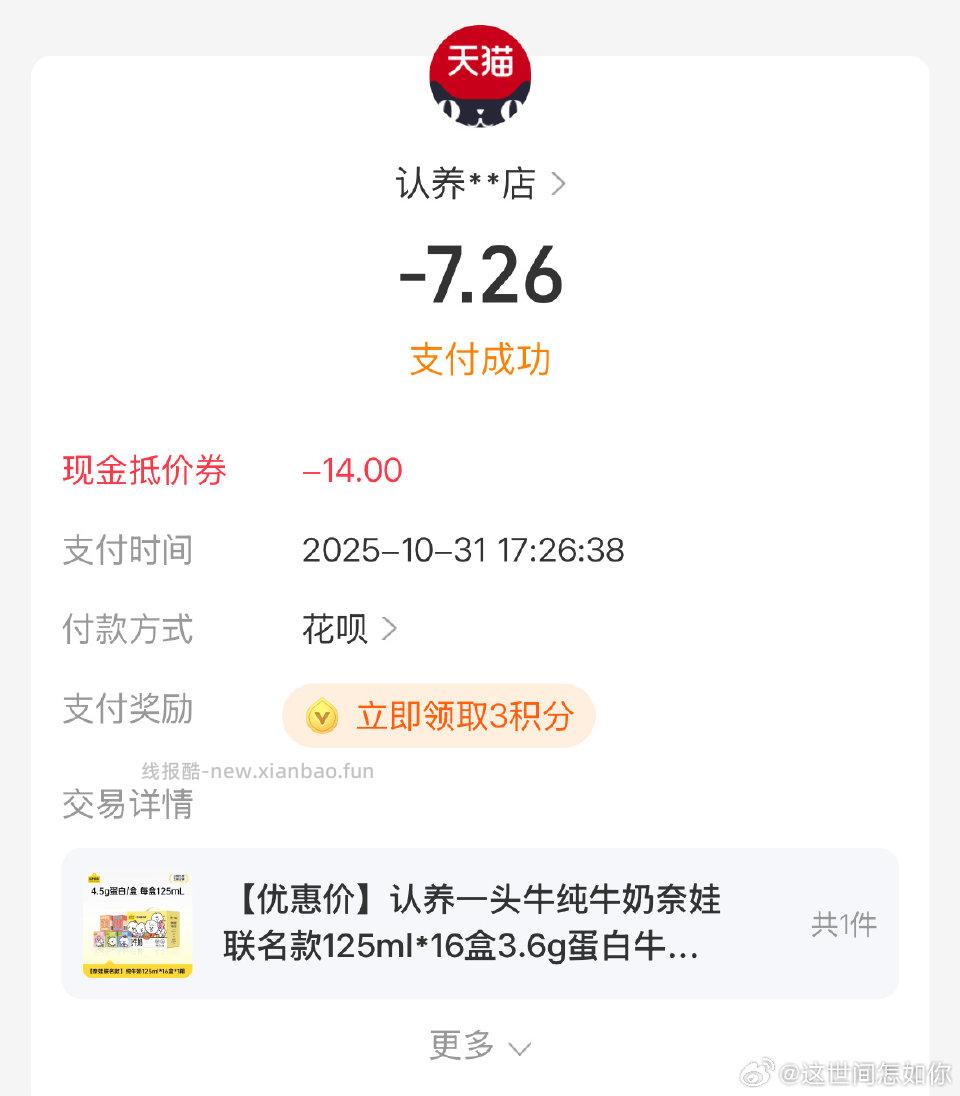Click the orange 支付成功 status text
The image size is (960, 1096).
click(480, 360)
